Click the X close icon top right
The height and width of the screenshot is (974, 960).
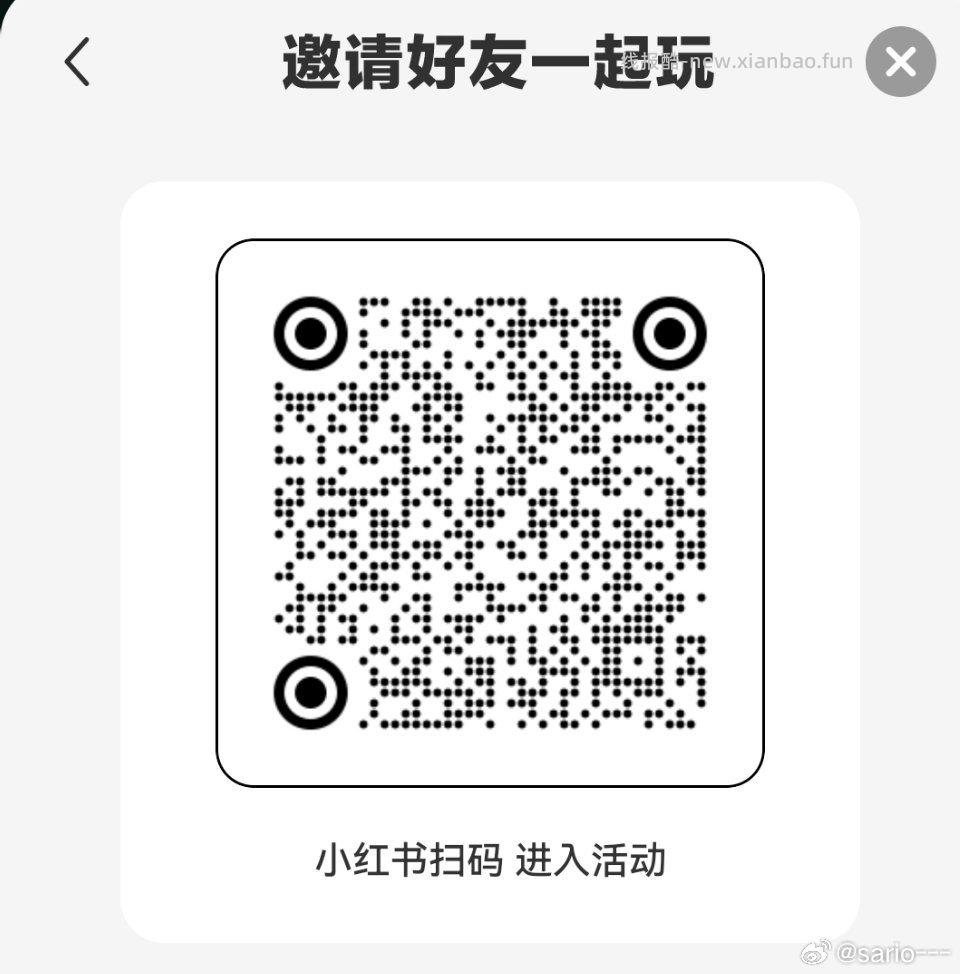(899, 62)
